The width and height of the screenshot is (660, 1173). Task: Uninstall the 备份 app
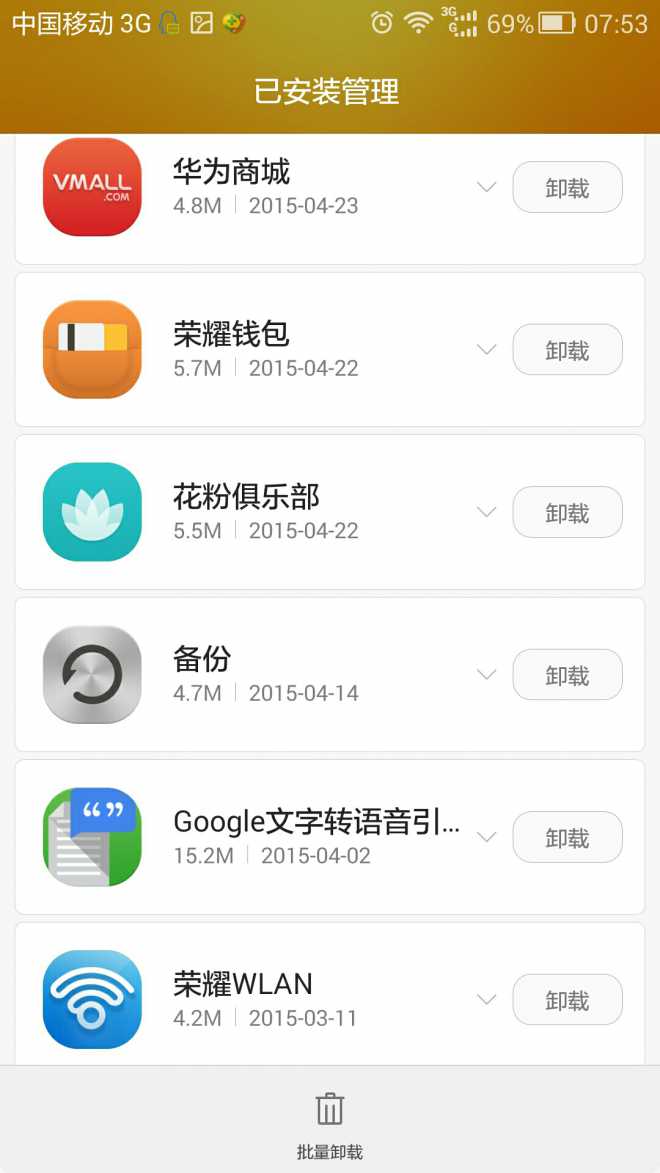click(x=567, y=675)
